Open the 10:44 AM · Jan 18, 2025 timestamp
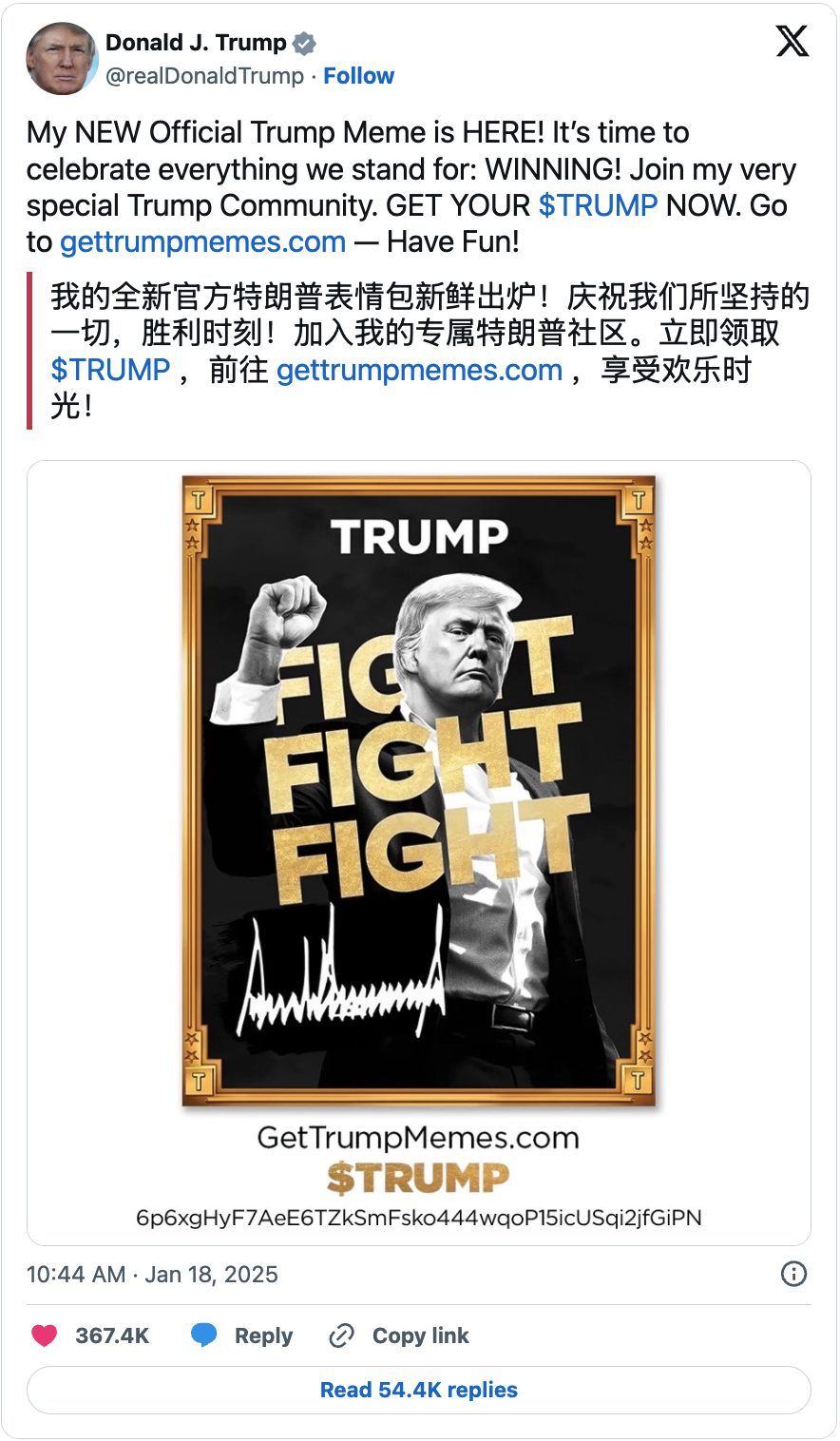840x1441 pixels. tap(152, 1274)
